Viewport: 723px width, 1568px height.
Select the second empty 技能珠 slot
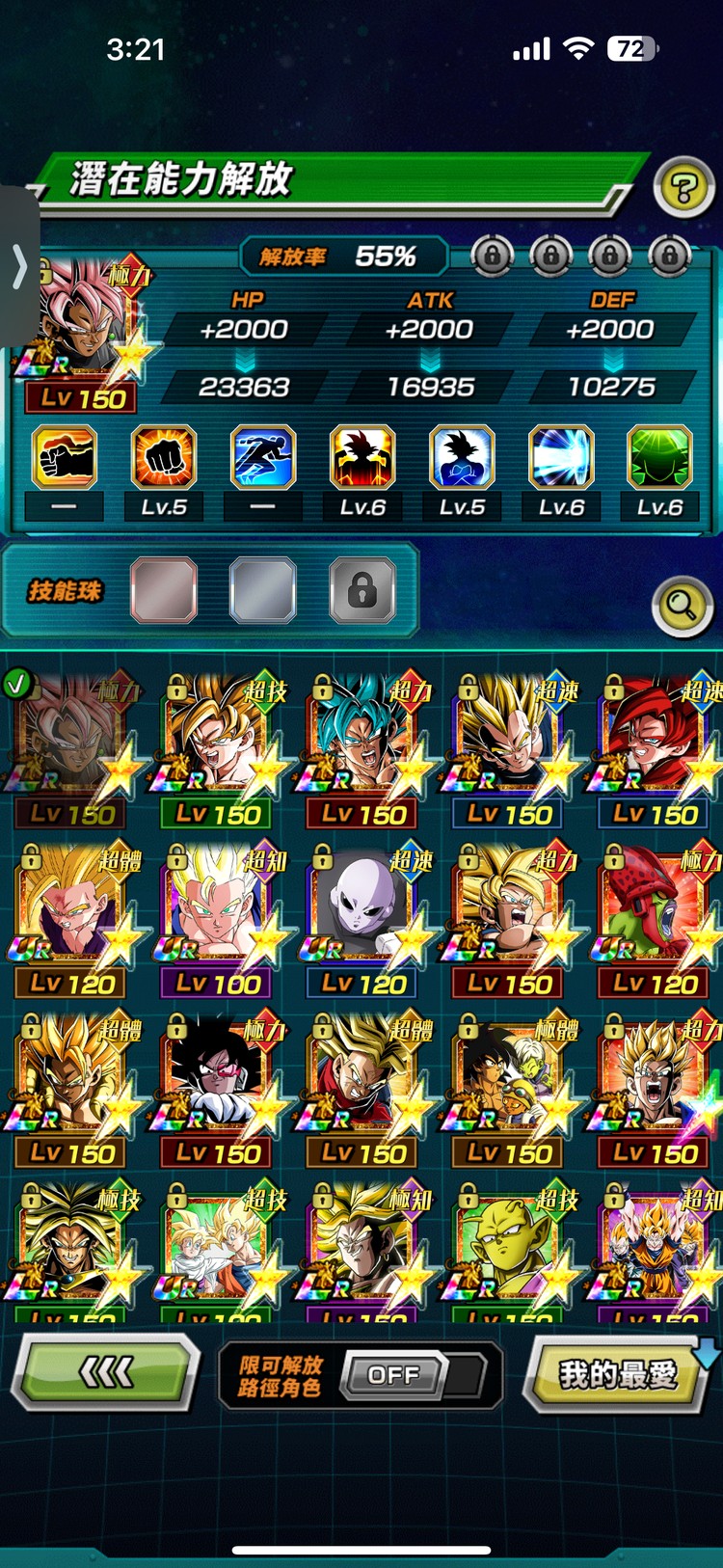(x=262, y=589)
